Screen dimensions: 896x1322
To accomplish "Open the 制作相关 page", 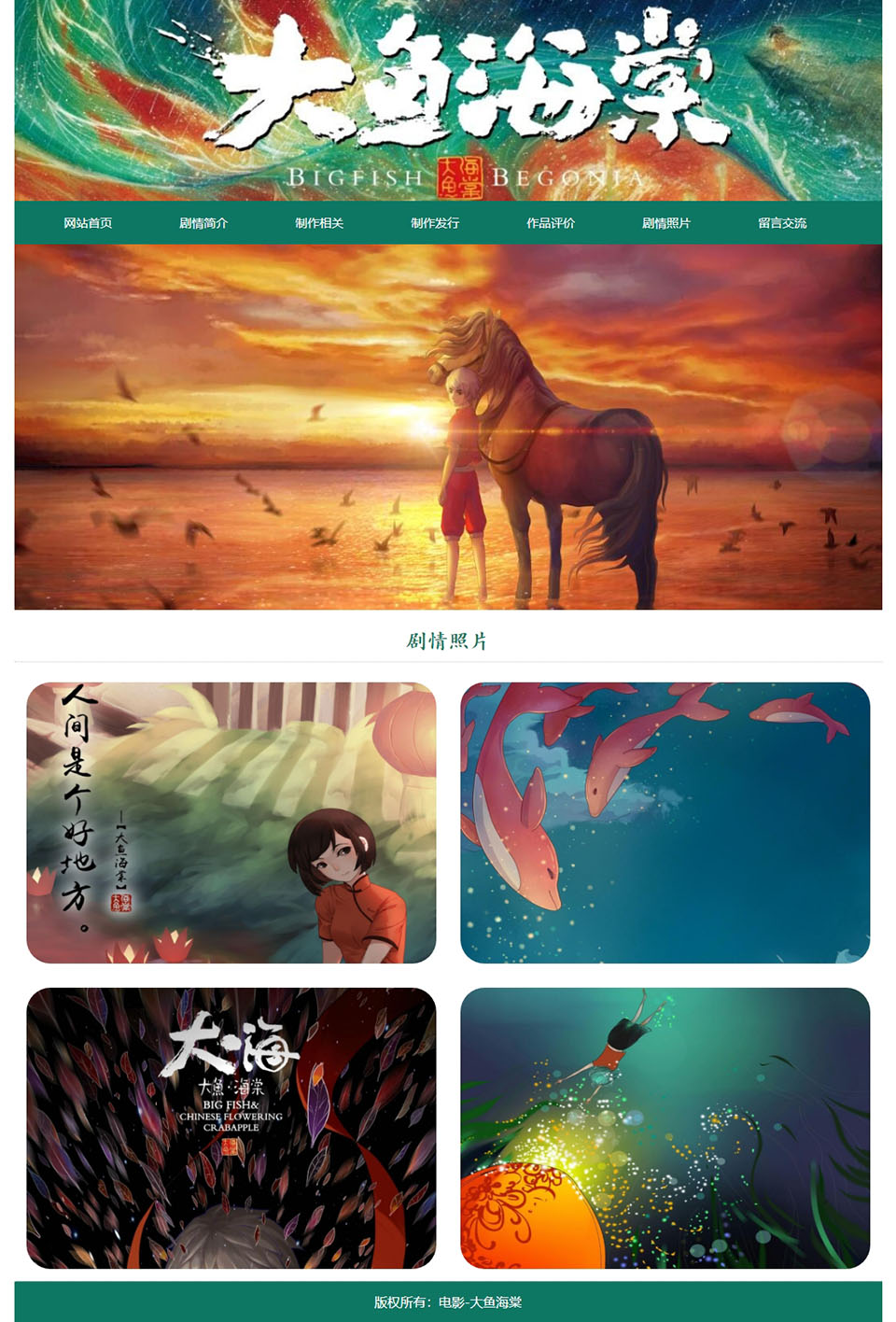I will pyautogui.click(x=319, y=223).
